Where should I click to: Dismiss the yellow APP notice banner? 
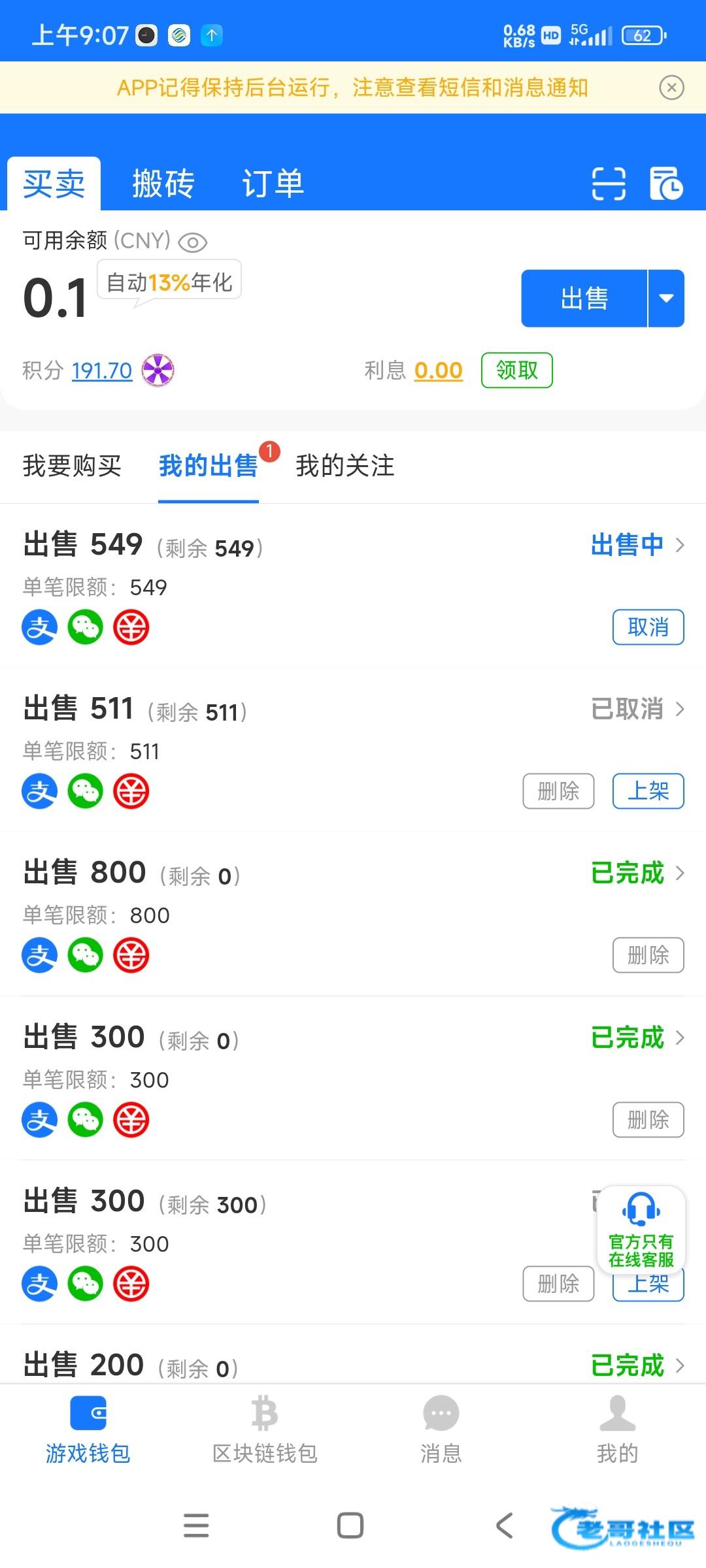[671, 87]
